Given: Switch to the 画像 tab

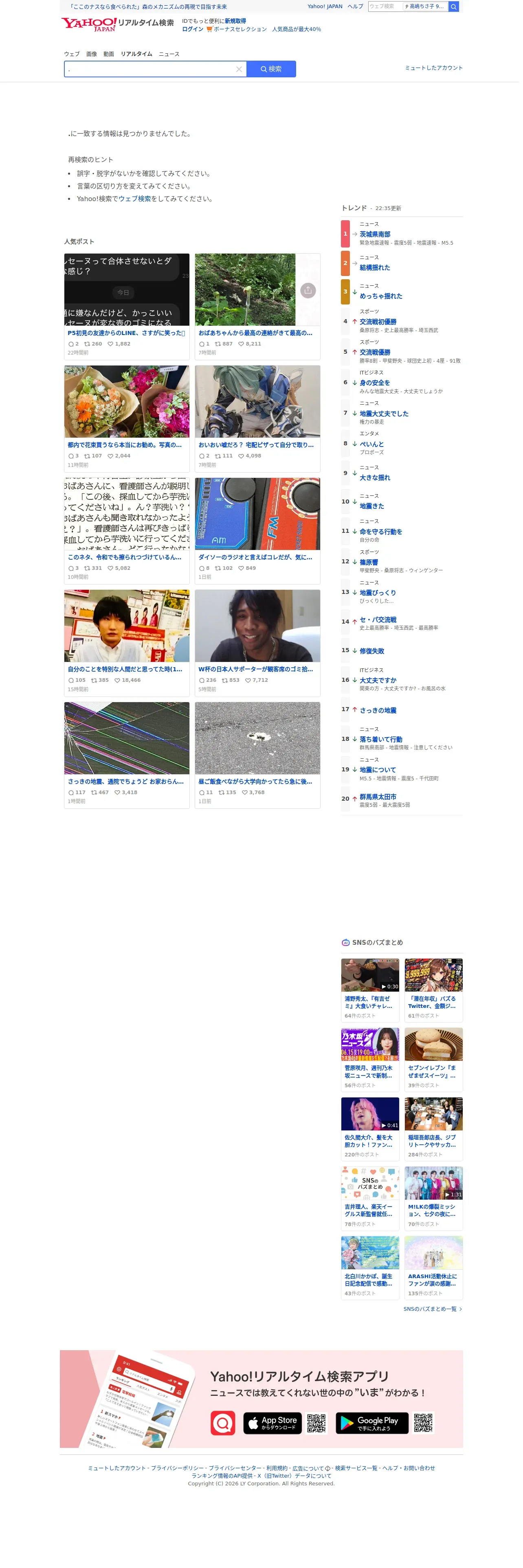Looking at the screenshot, I should click(x=92, y=54).
